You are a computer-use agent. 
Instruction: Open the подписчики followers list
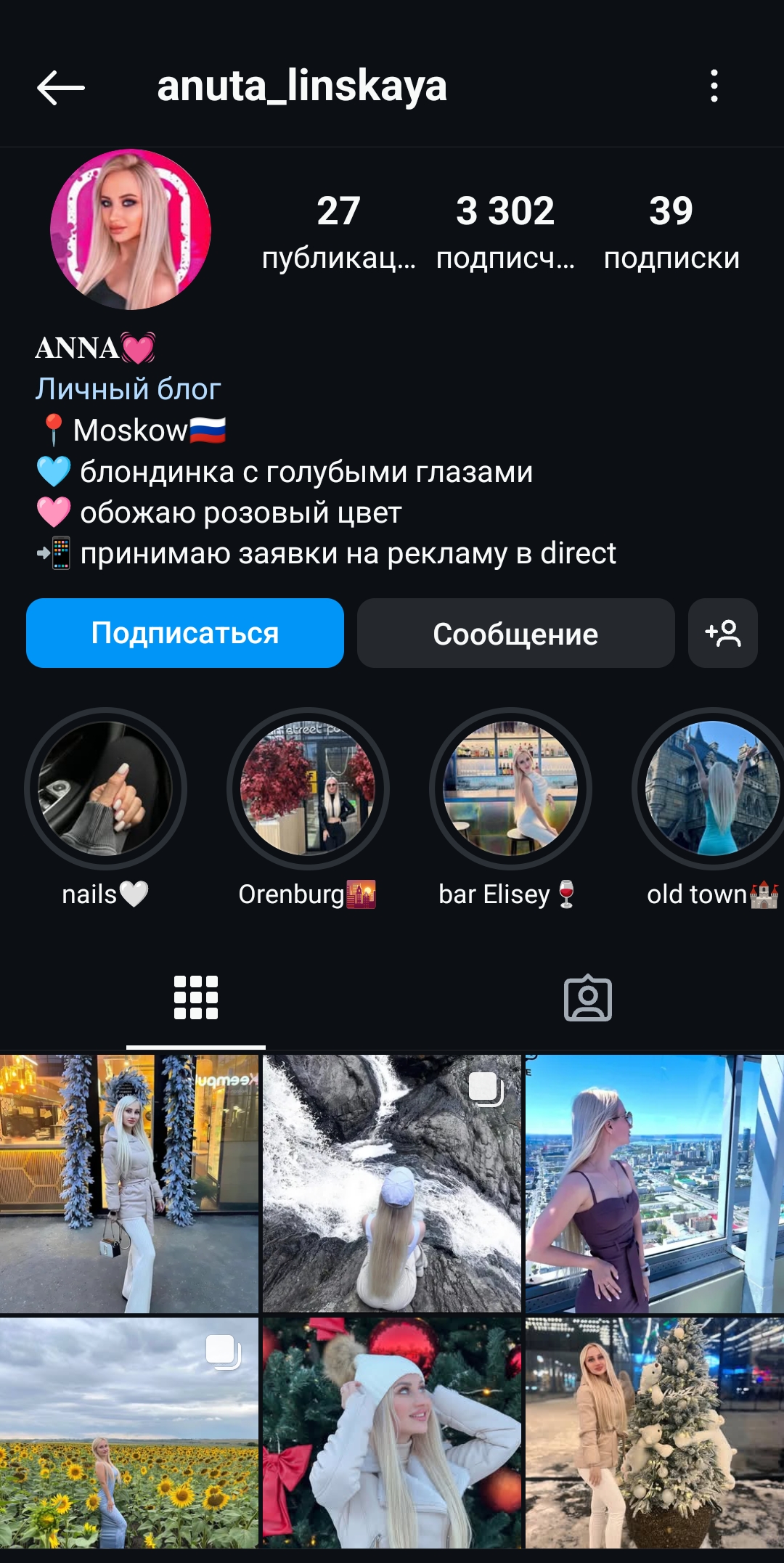point(505,231)
